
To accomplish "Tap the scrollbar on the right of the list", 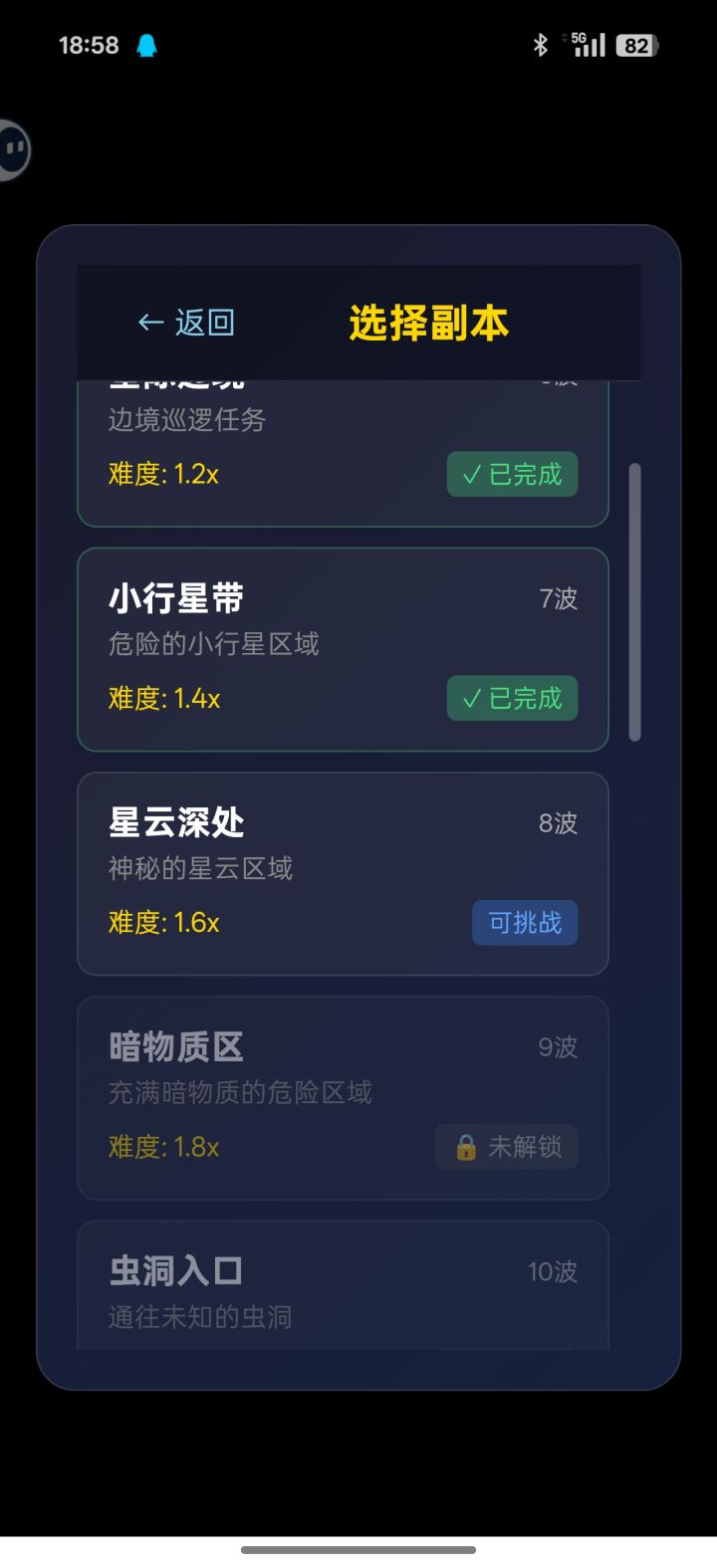I will click(x=633, y=597).
